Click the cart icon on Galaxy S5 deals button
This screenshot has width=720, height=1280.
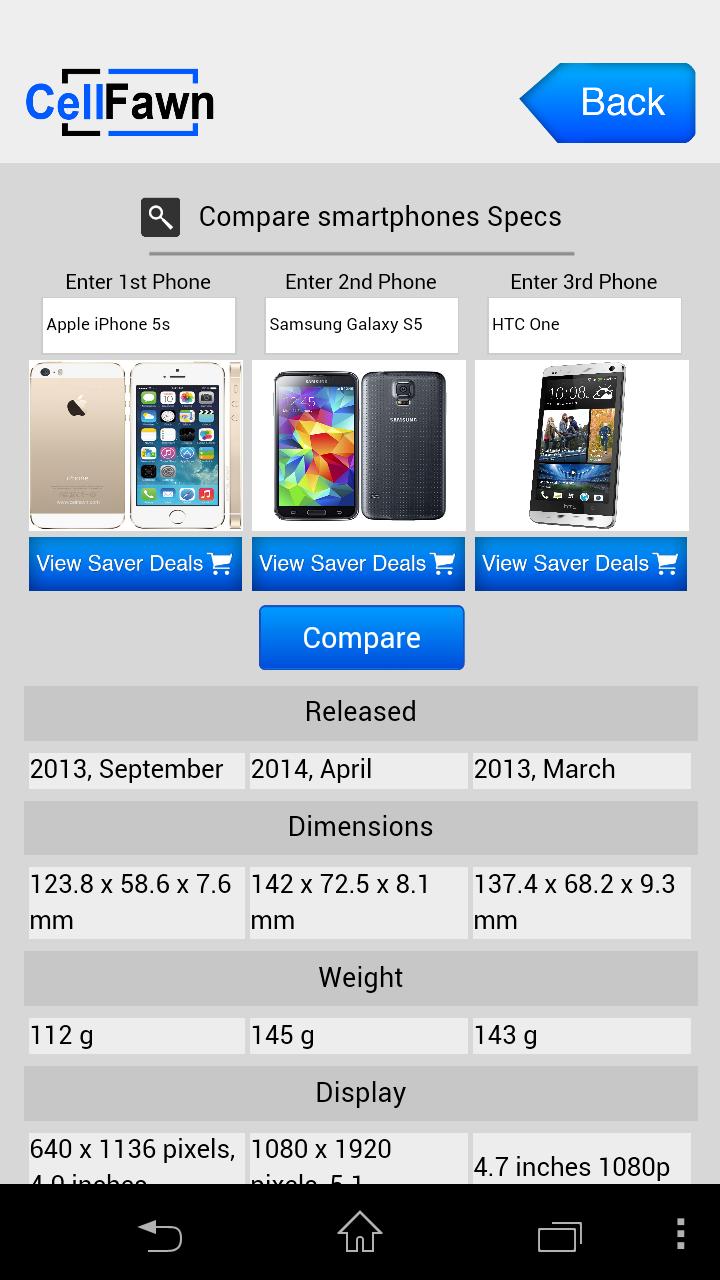[443, 563]
